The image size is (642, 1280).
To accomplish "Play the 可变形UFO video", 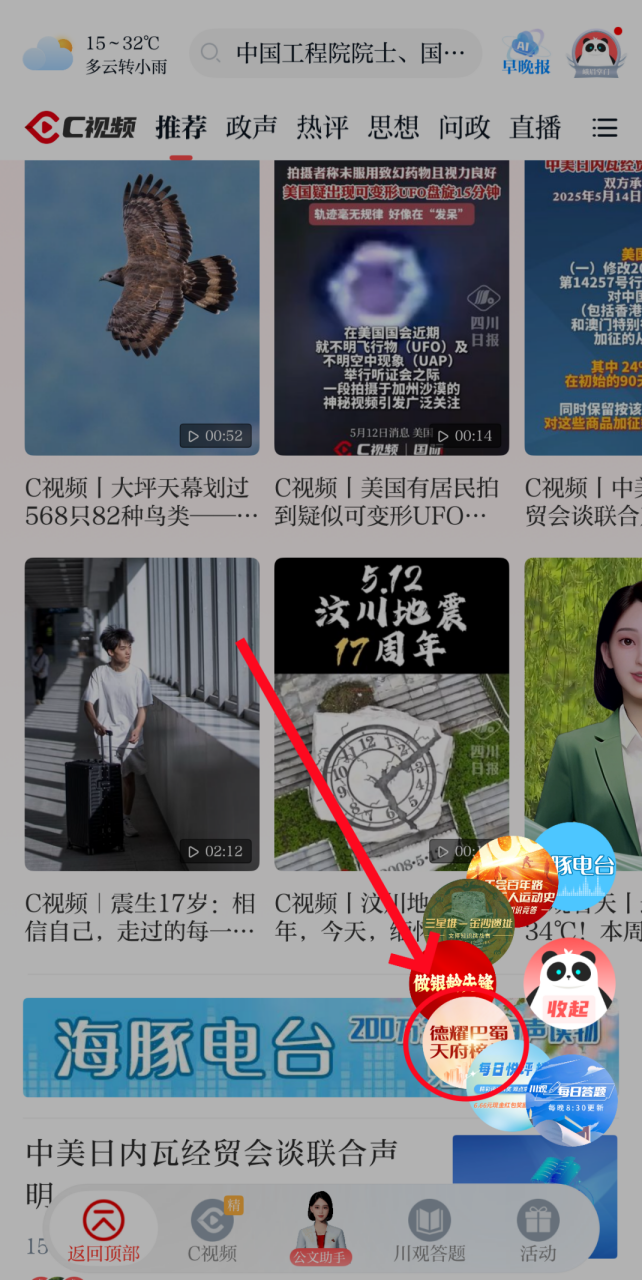I will click(x=391, y=308).
